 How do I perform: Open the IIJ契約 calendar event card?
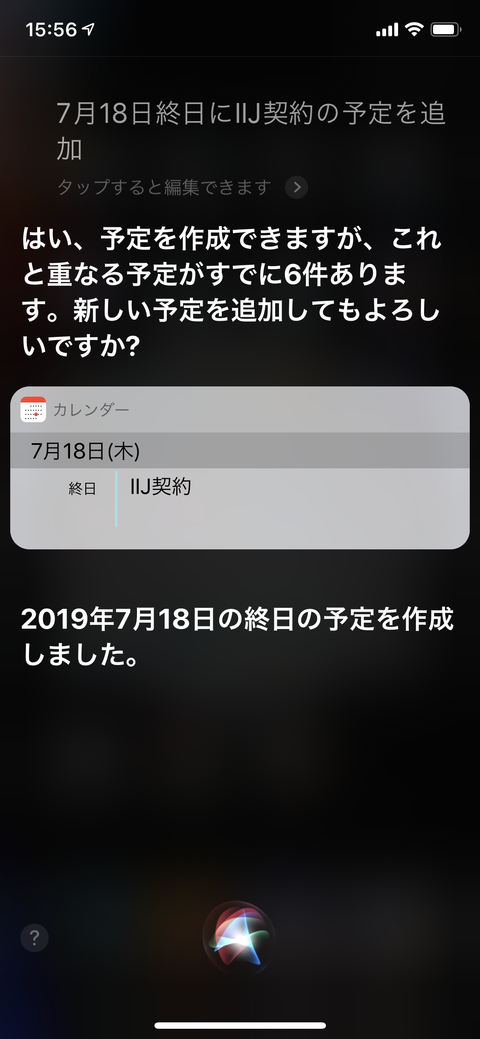point(240,468)
